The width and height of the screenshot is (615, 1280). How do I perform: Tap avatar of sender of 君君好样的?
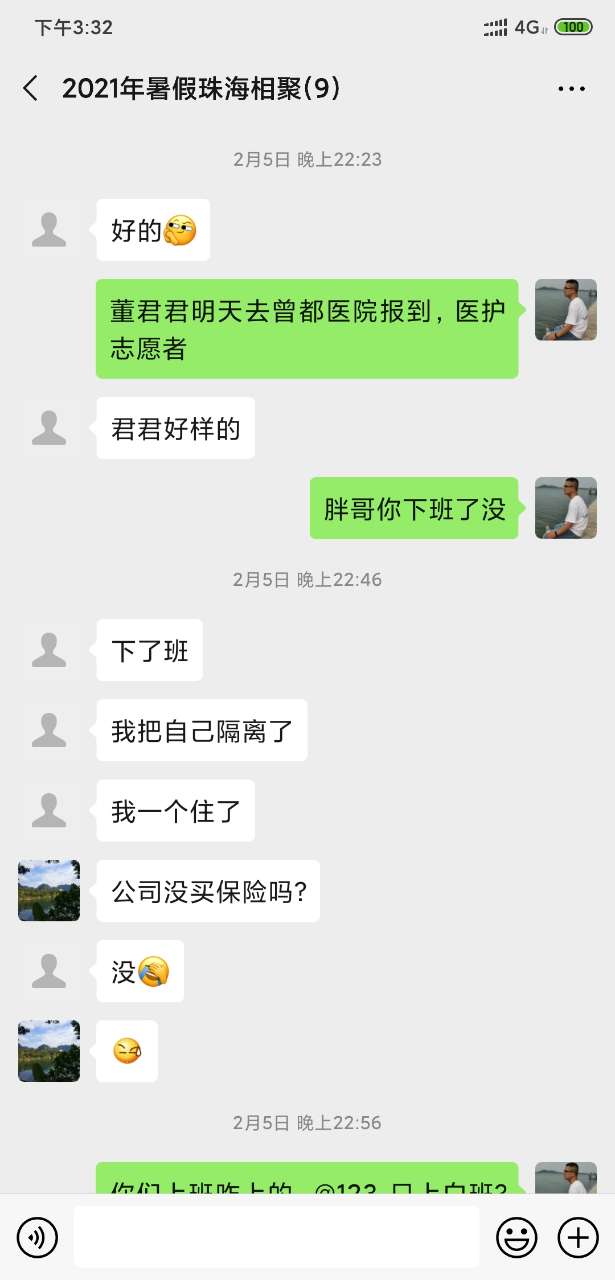point(49,428)
